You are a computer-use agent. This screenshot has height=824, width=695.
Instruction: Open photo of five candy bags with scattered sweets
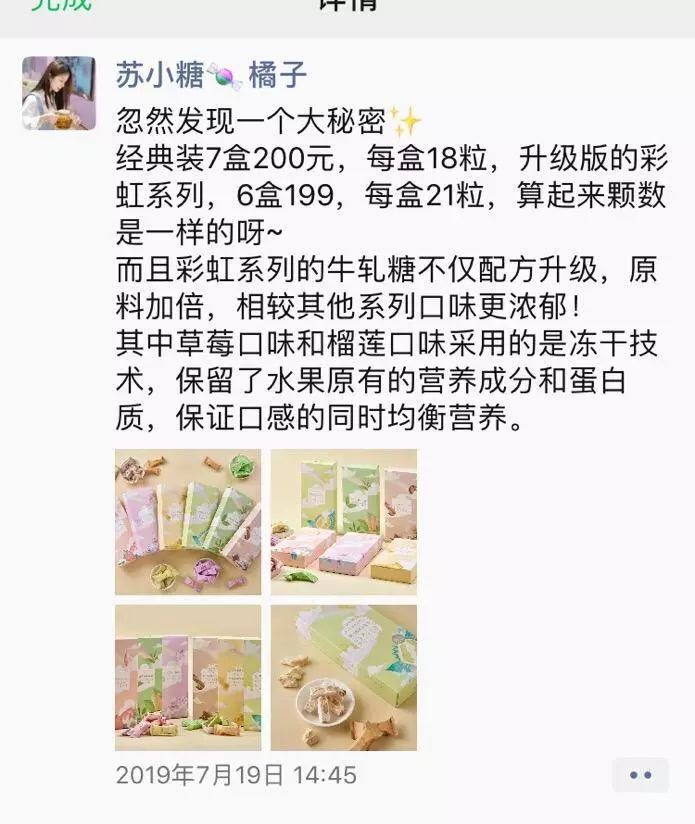click(188, 522)
